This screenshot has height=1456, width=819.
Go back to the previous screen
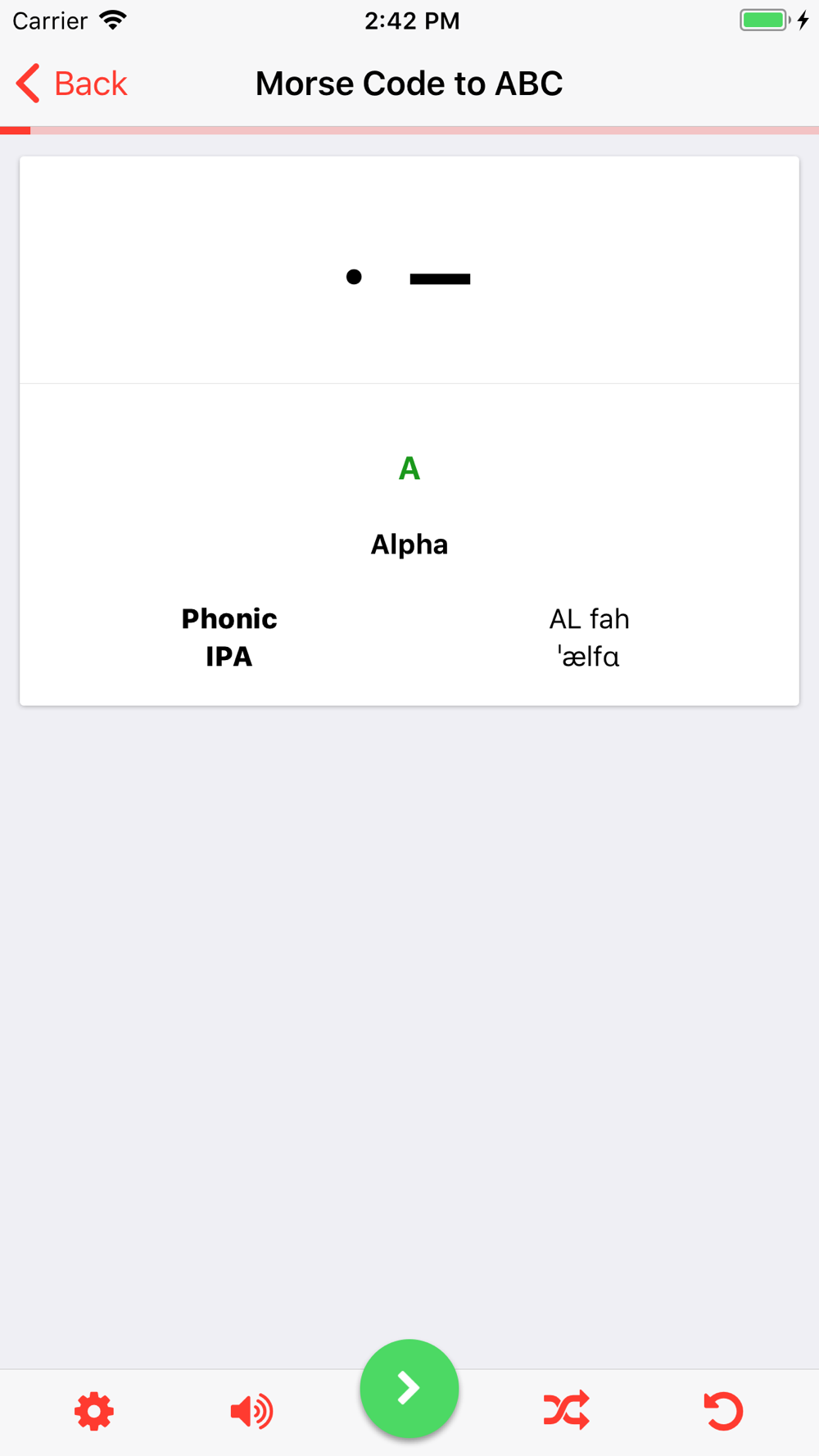(71, 84)
